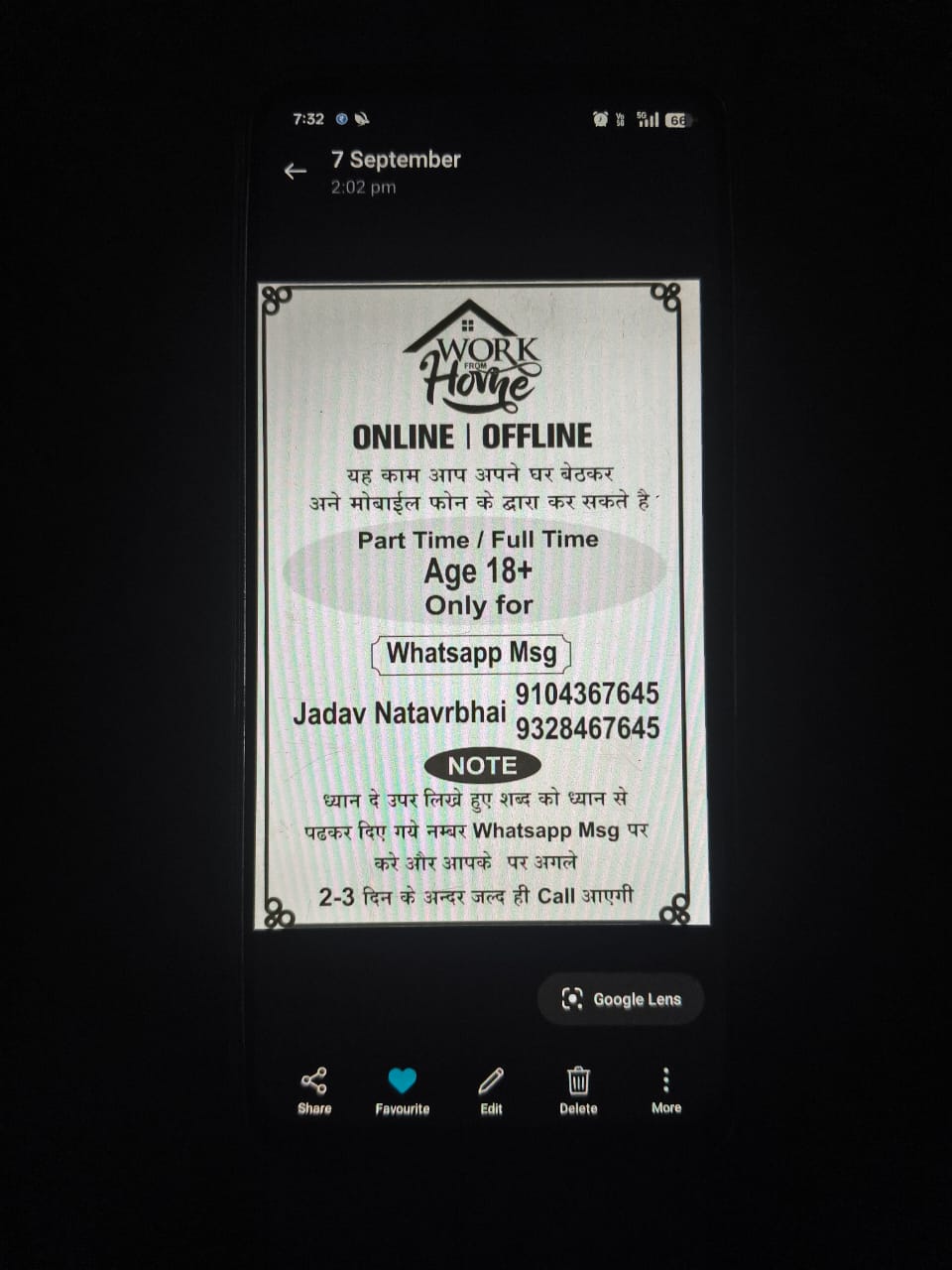Edit the photo
The height and width of the screenshot is (1270, 952).
pyautogui.click(x=491, y=1089)
